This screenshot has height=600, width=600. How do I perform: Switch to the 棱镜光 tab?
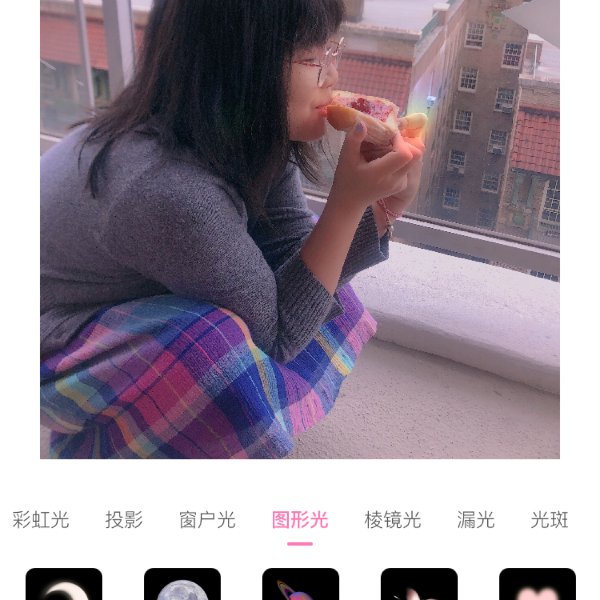point(393,520)
